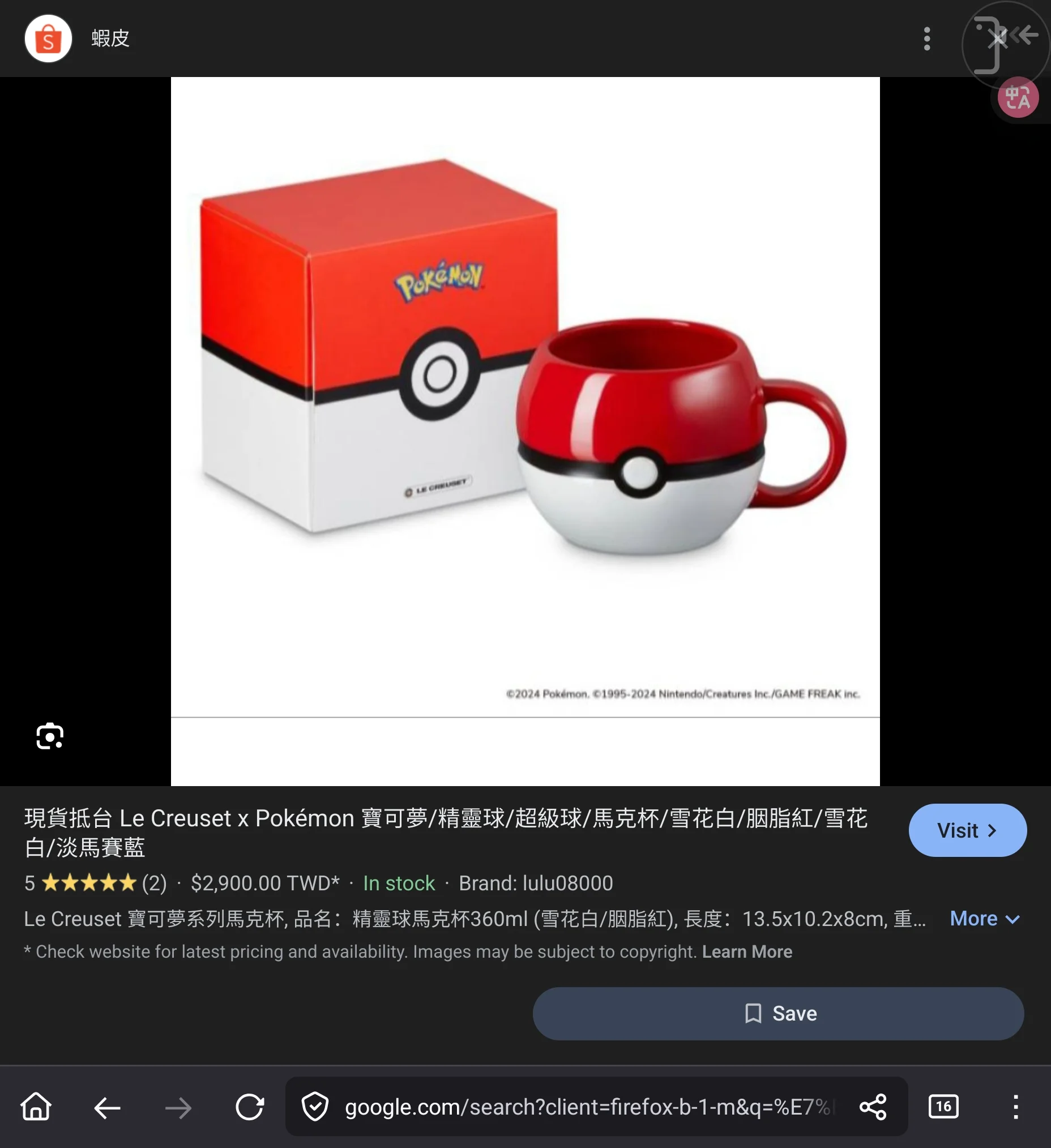Screen dimensions: 1051x1148
Task: Open the browser overflow menu
Action: click(x=1015, y=1107)
